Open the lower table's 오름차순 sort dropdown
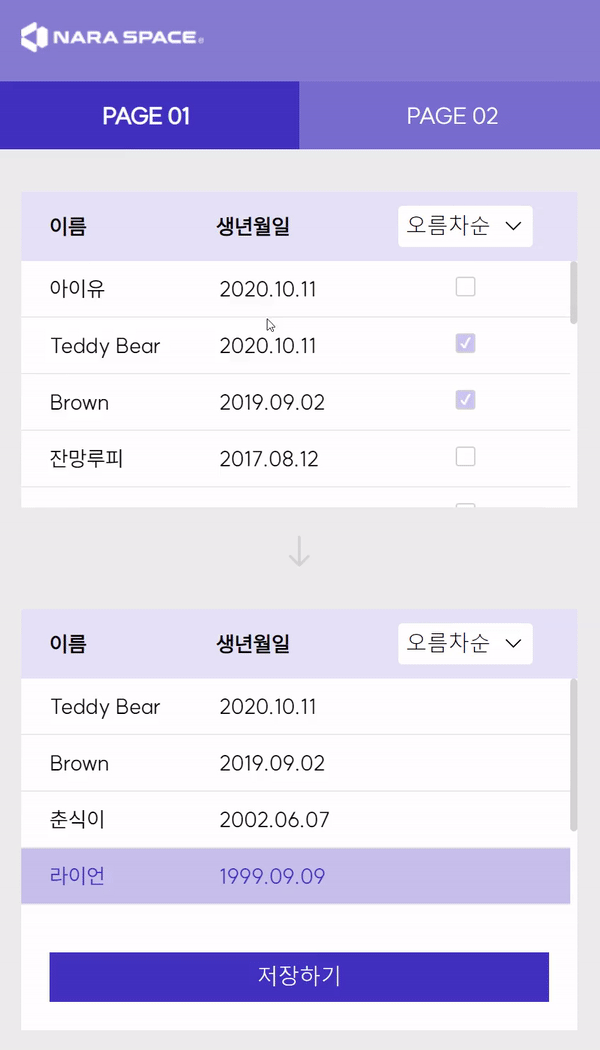Viewport: 600px width, 1050px height. (465, 644)
